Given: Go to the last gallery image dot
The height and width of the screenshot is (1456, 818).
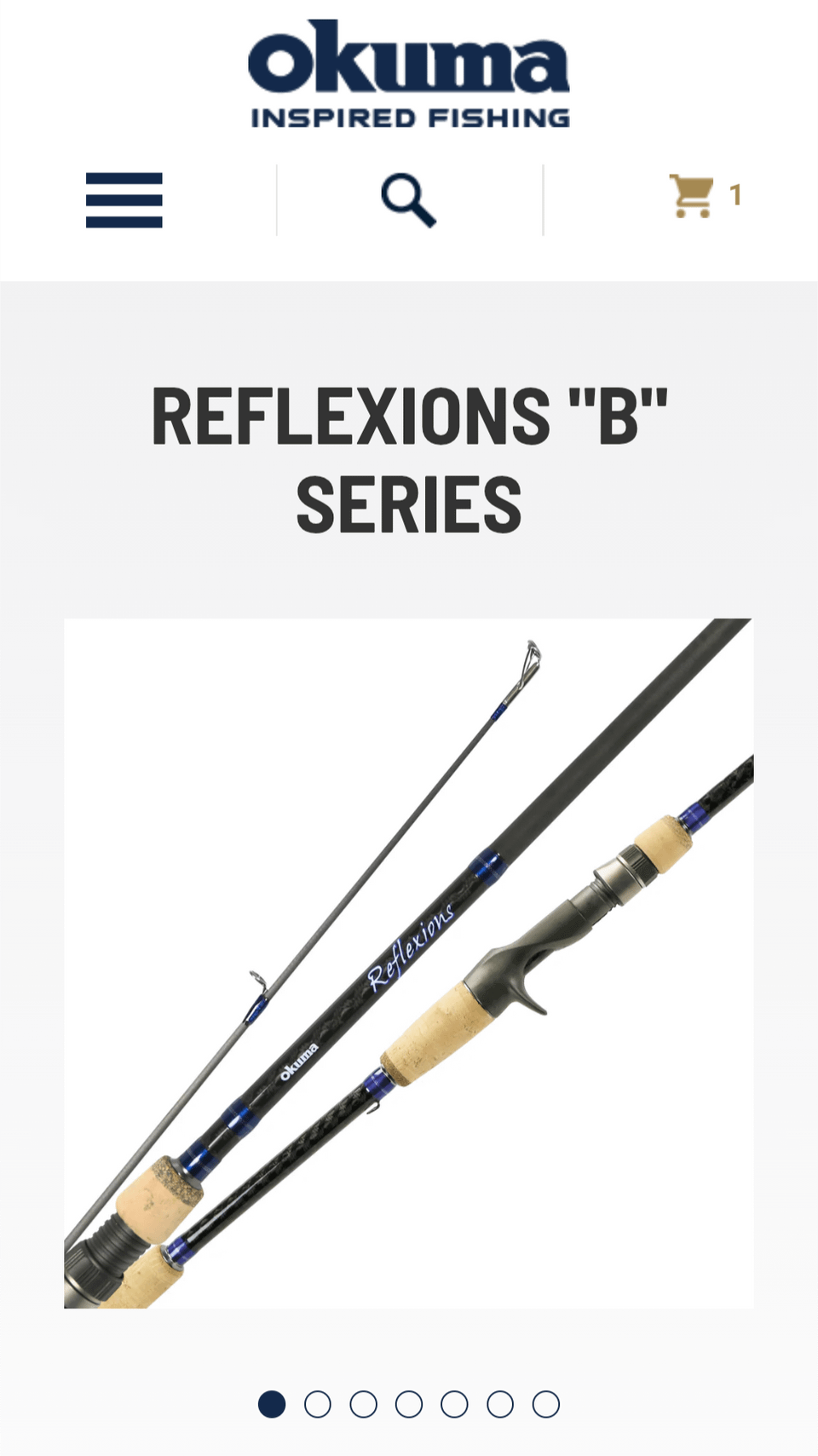Looking at the screenshot, I should click(x=545, y=1404).
